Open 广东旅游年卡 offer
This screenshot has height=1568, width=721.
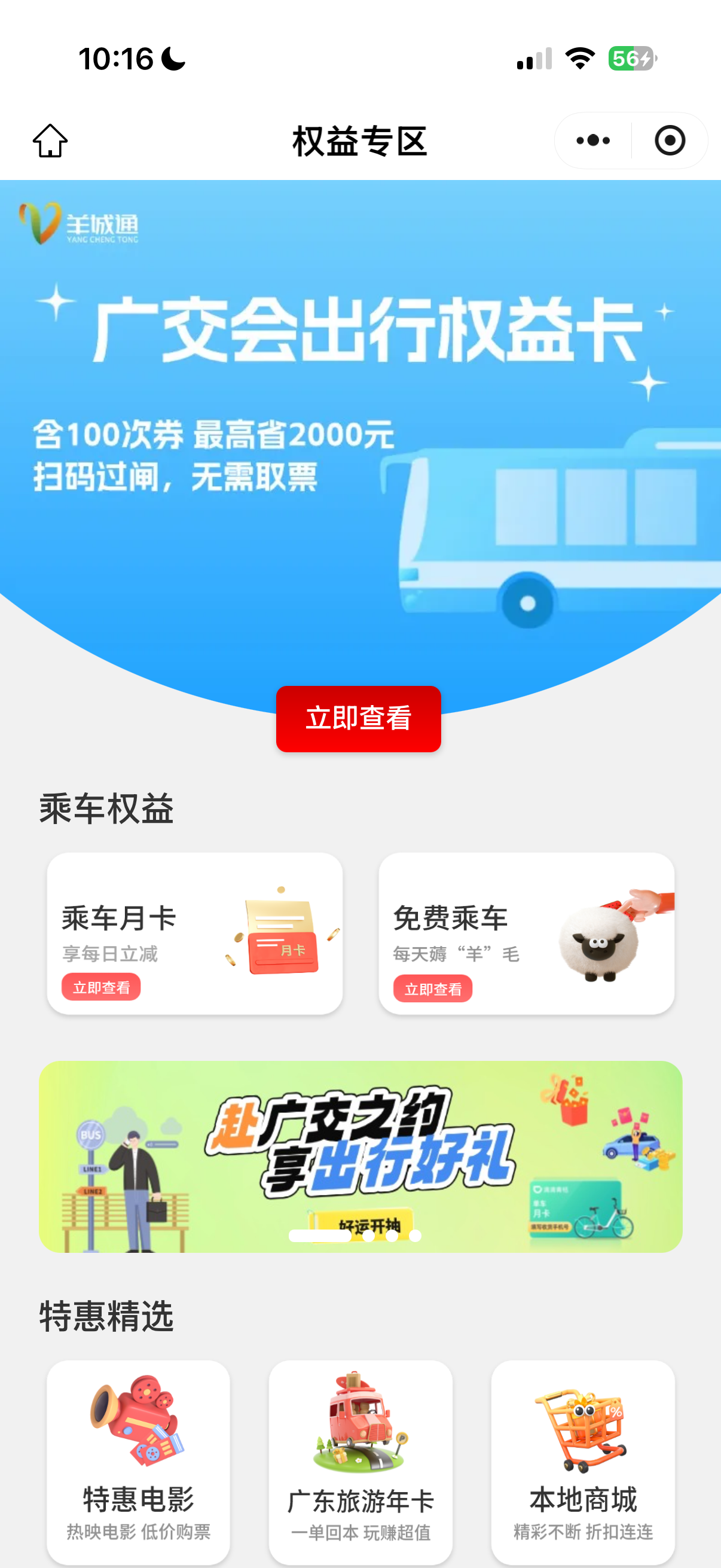pyautogui.click(x=360, y=1461)
